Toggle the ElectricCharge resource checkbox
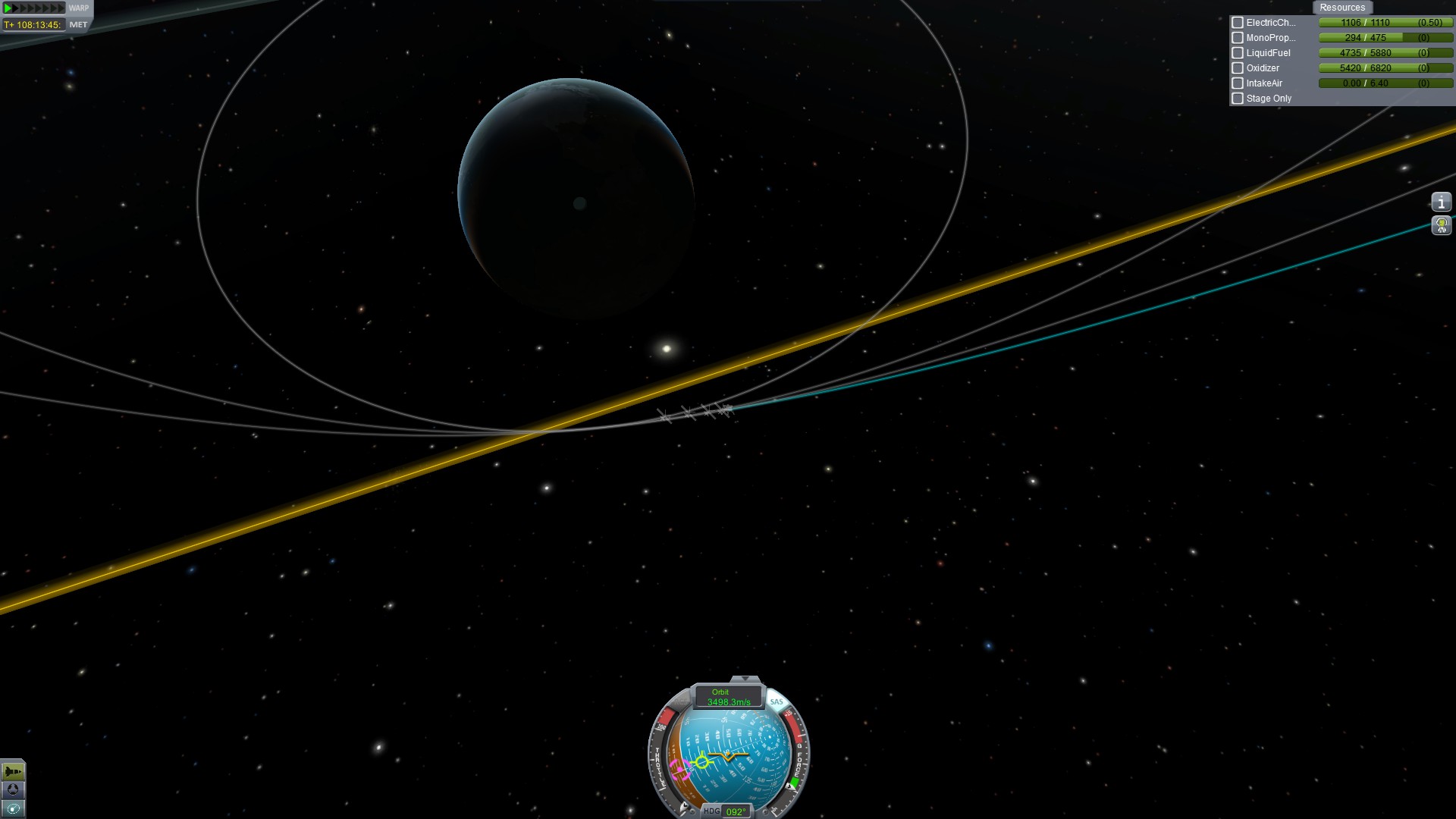 [1238, 23]
